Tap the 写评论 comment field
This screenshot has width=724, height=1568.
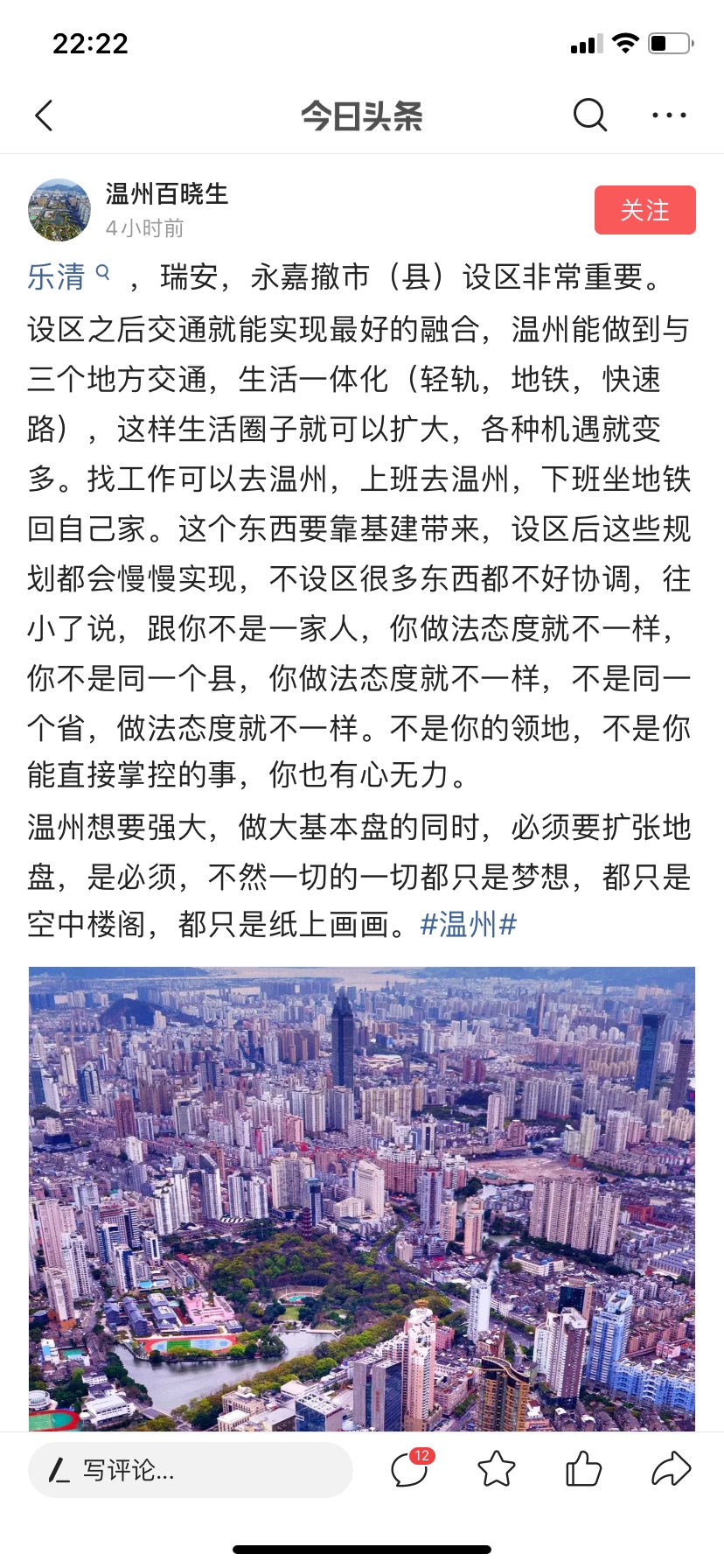tap(191, 1470)
